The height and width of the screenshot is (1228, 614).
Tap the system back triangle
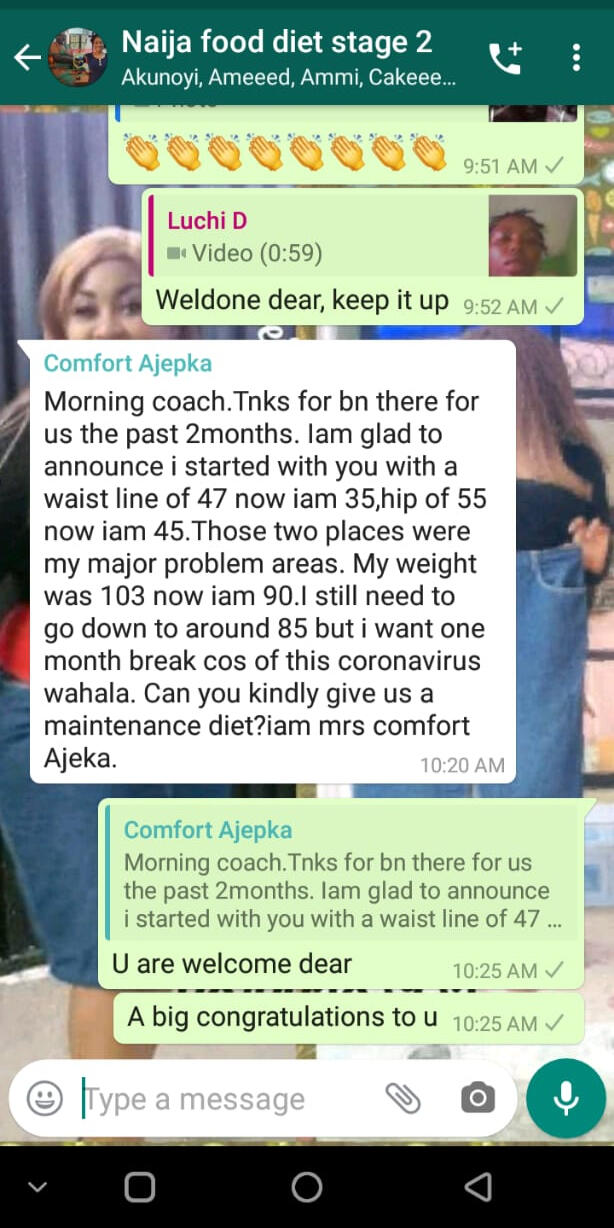tap(478, 1187)
